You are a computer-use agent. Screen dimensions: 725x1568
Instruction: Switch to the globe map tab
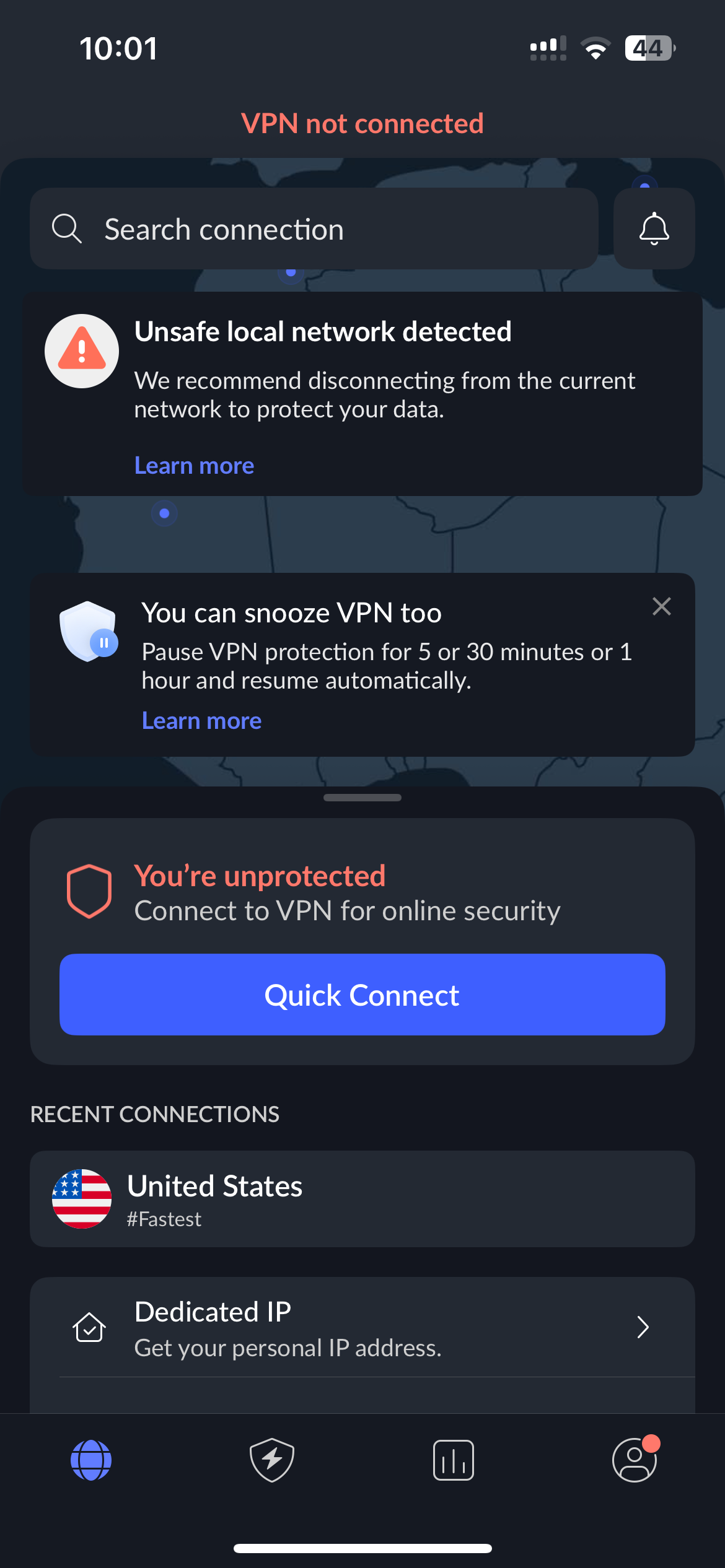(x=91, y=1460)
